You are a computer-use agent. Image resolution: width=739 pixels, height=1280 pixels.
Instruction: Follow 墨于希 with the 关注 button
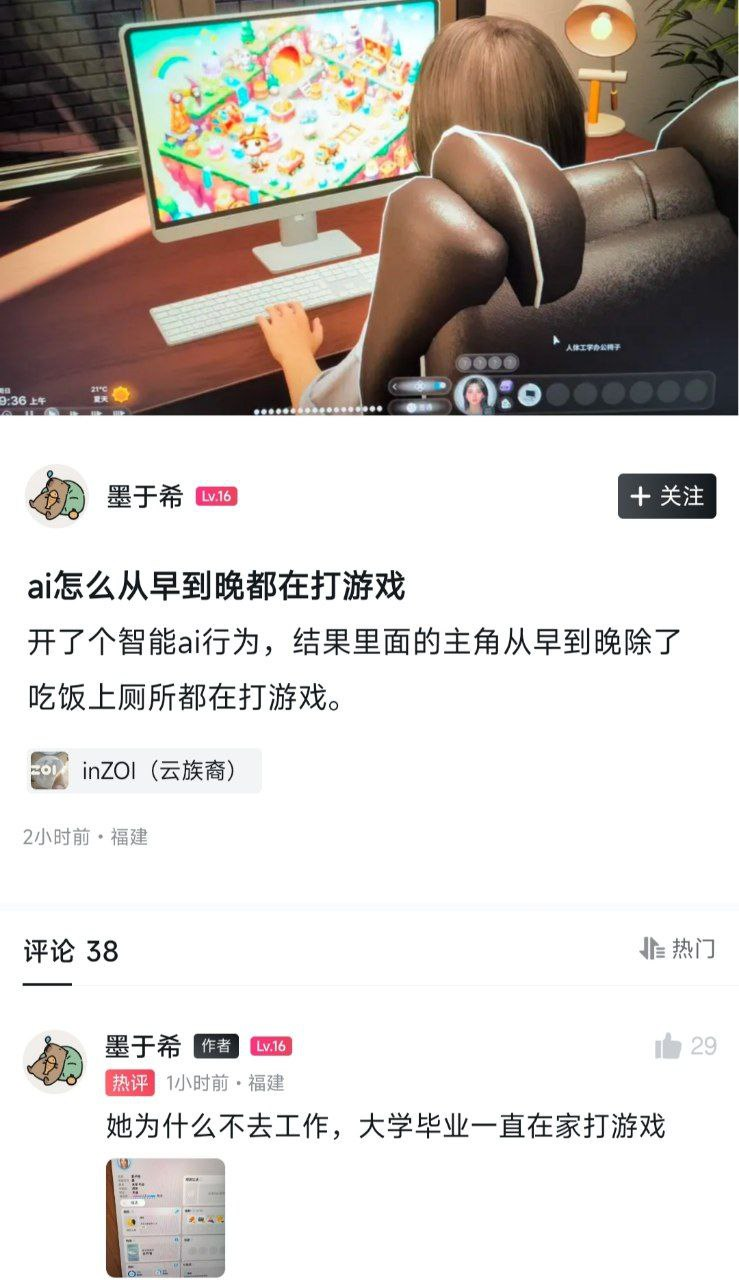666,496
